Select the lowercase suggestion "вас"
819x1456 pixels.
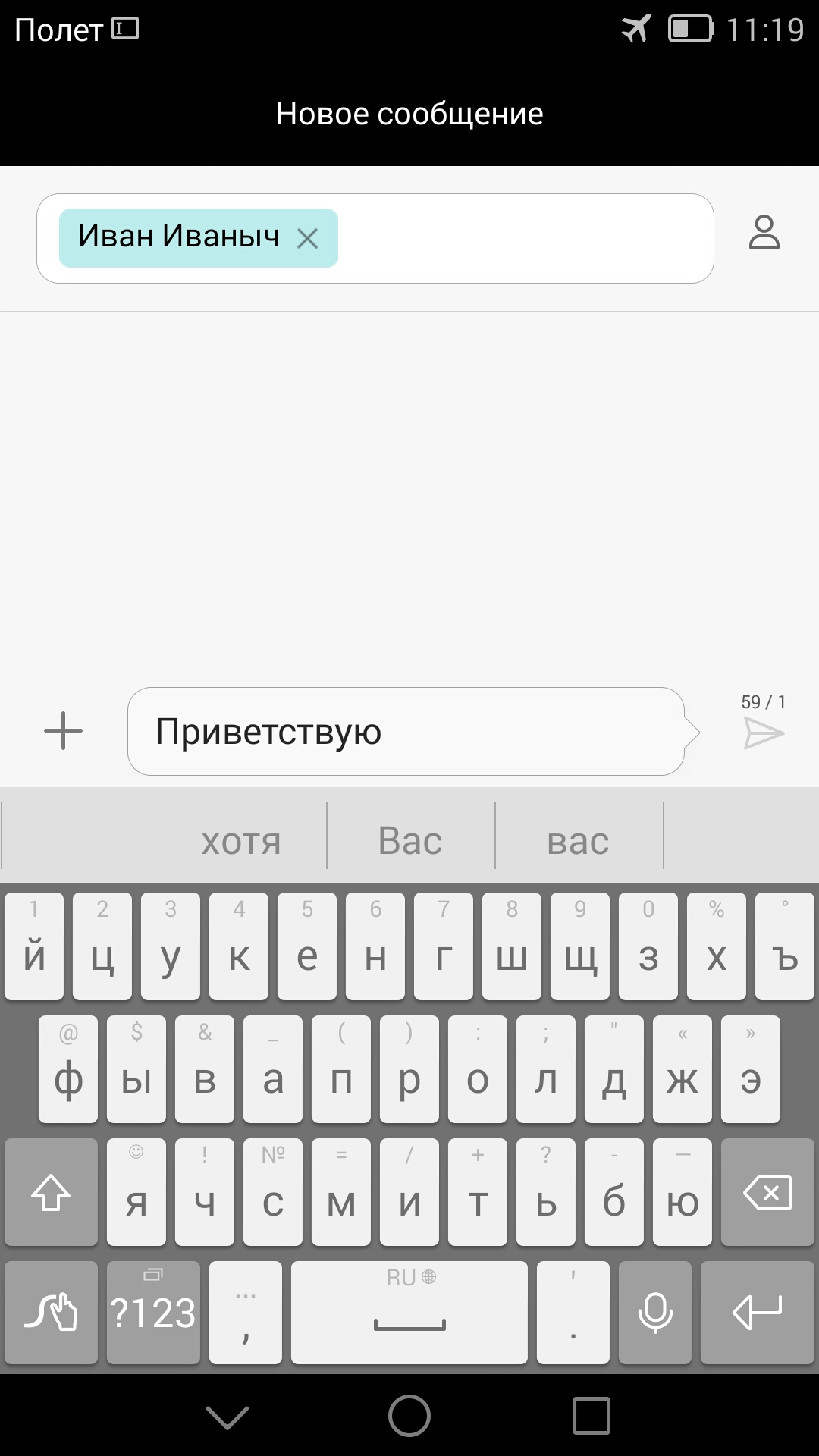tap(579, 841)
